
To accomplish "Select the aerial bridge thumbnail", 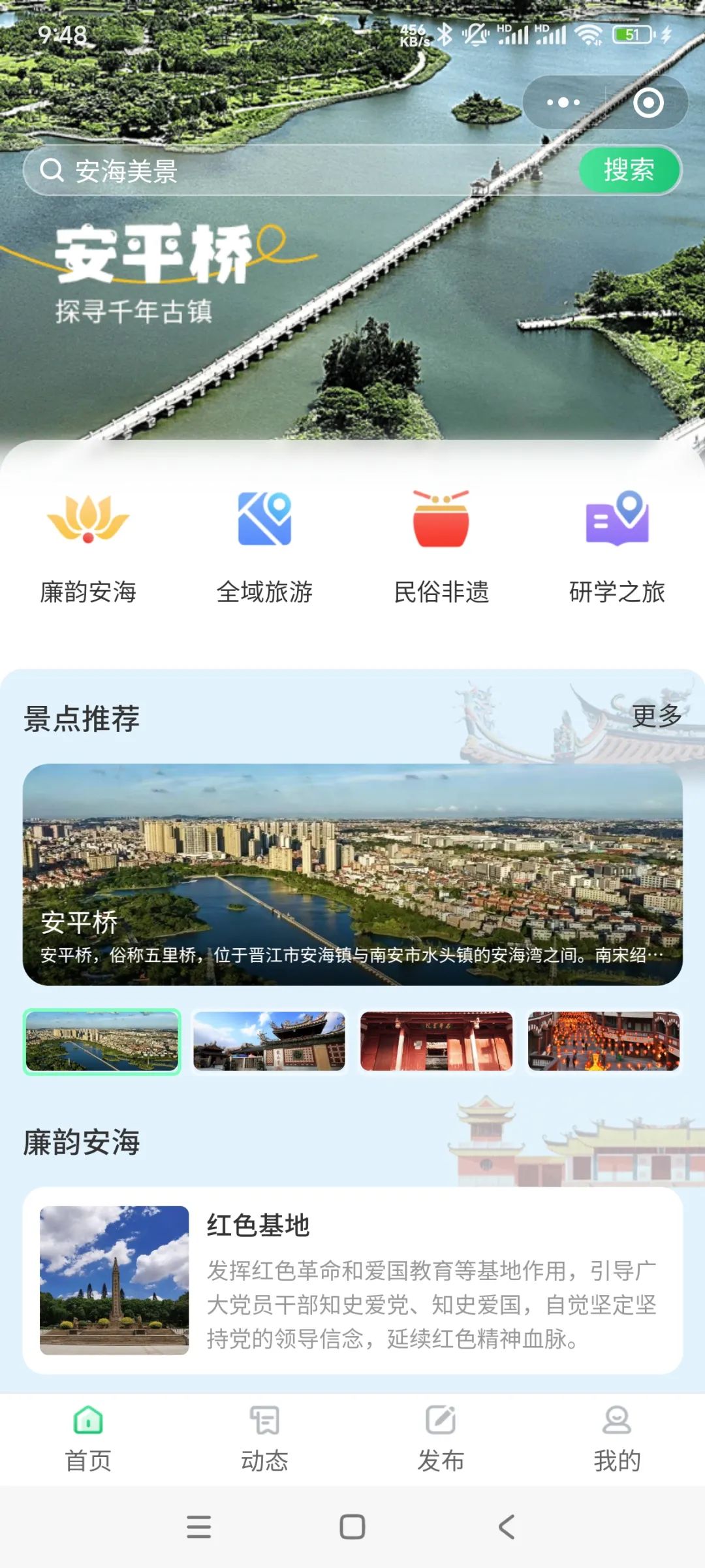I will (x=102, y=1042).
